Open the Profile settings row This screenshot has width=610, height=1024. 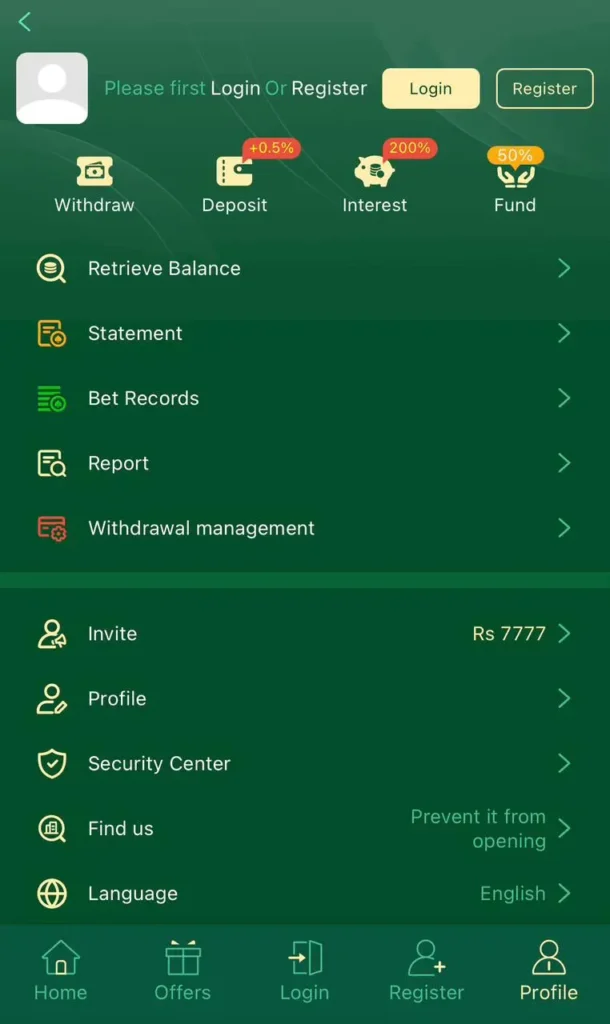[x=304, y=698]
